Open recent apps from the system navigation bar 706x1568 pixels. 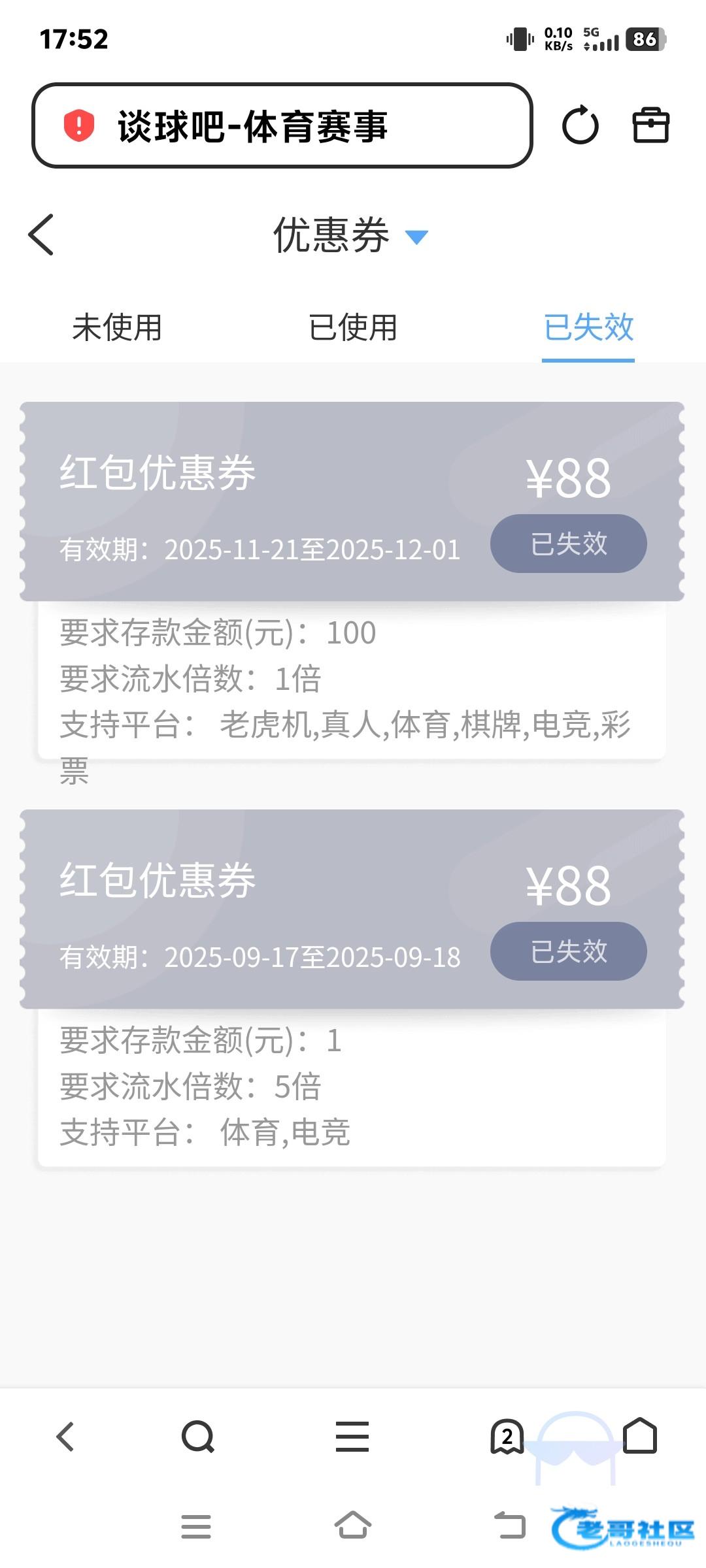click(196, 1527)
